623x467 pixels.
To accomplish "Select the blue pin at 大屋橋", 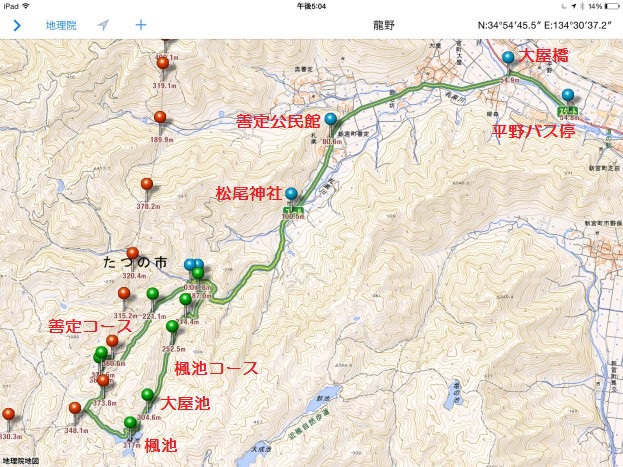I will [x=509, y=58].
